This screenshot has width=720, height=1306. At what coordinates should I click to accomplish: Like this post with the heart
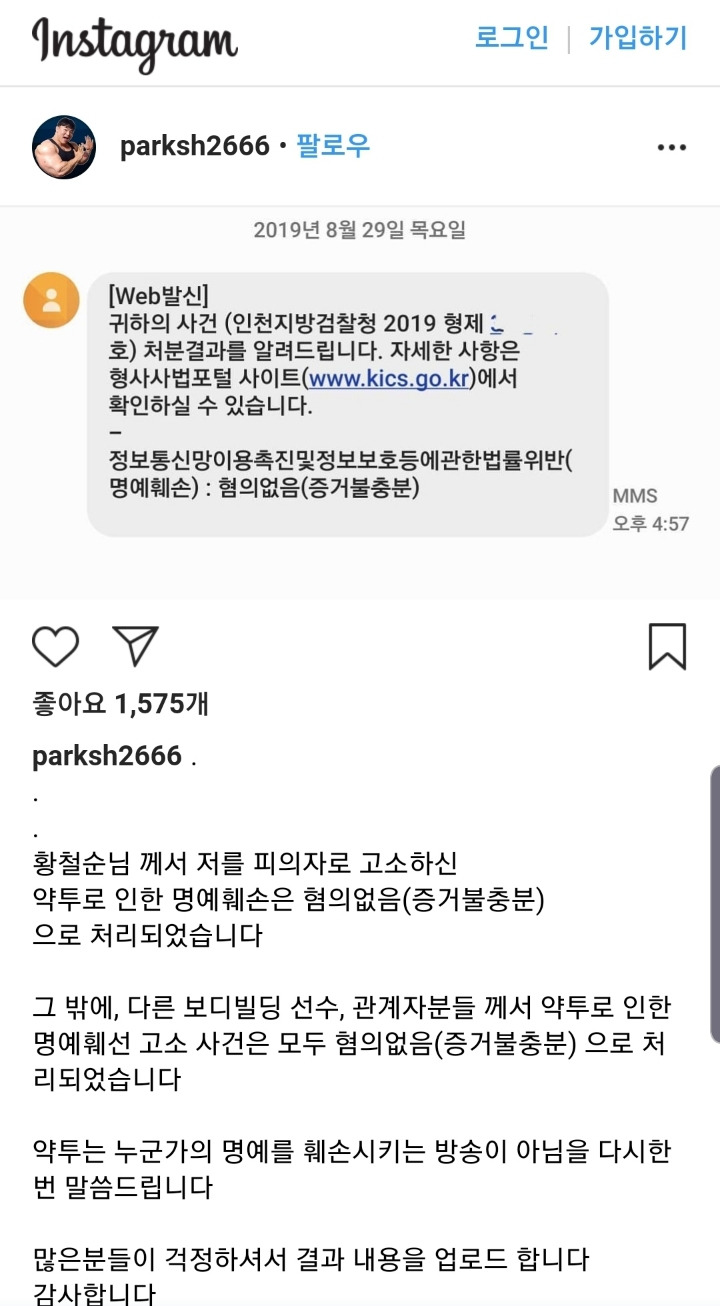click(x=55, y=647)
